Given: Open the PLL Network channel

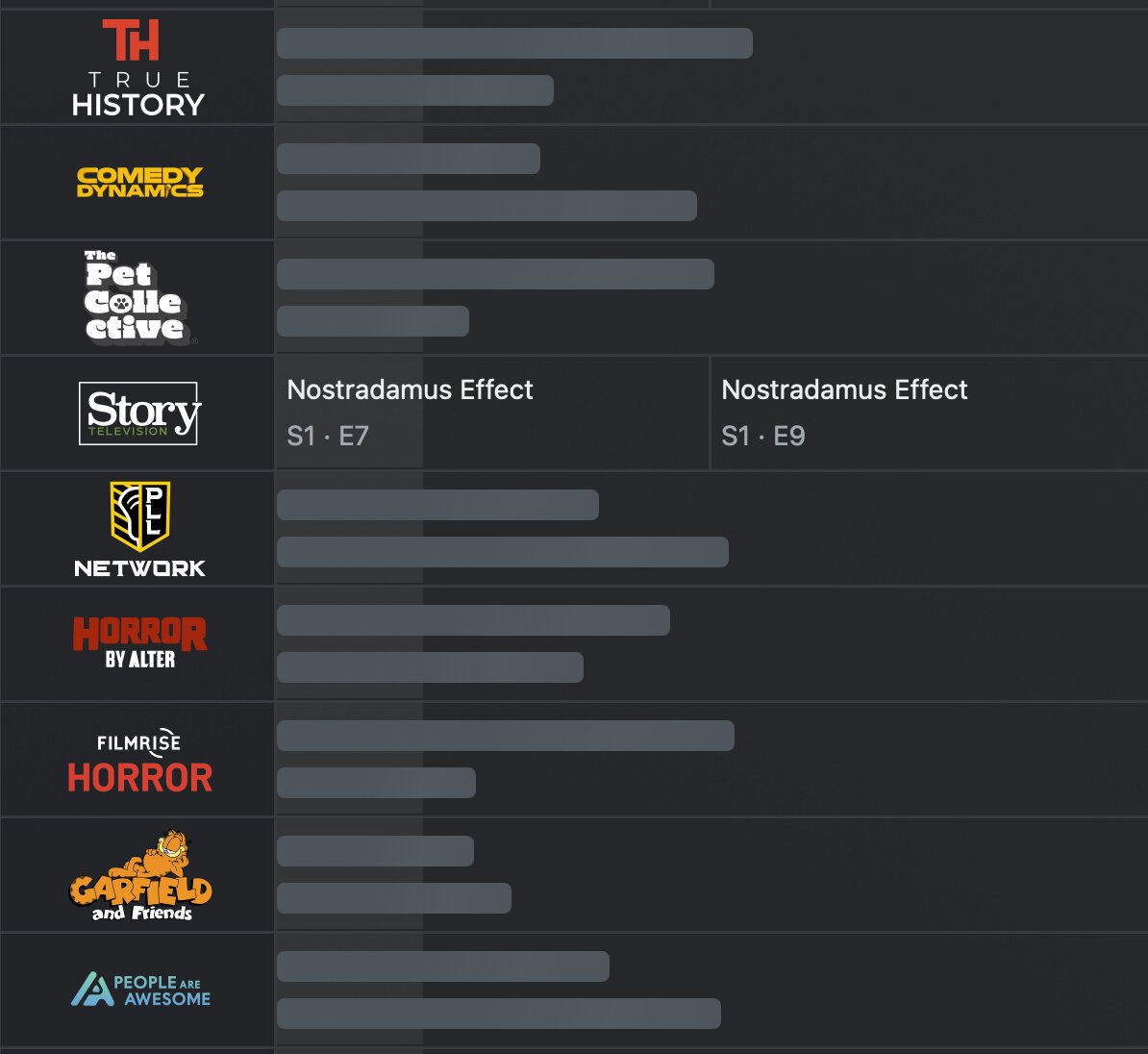Looking at the screenshot, I should tap(137, 529).
